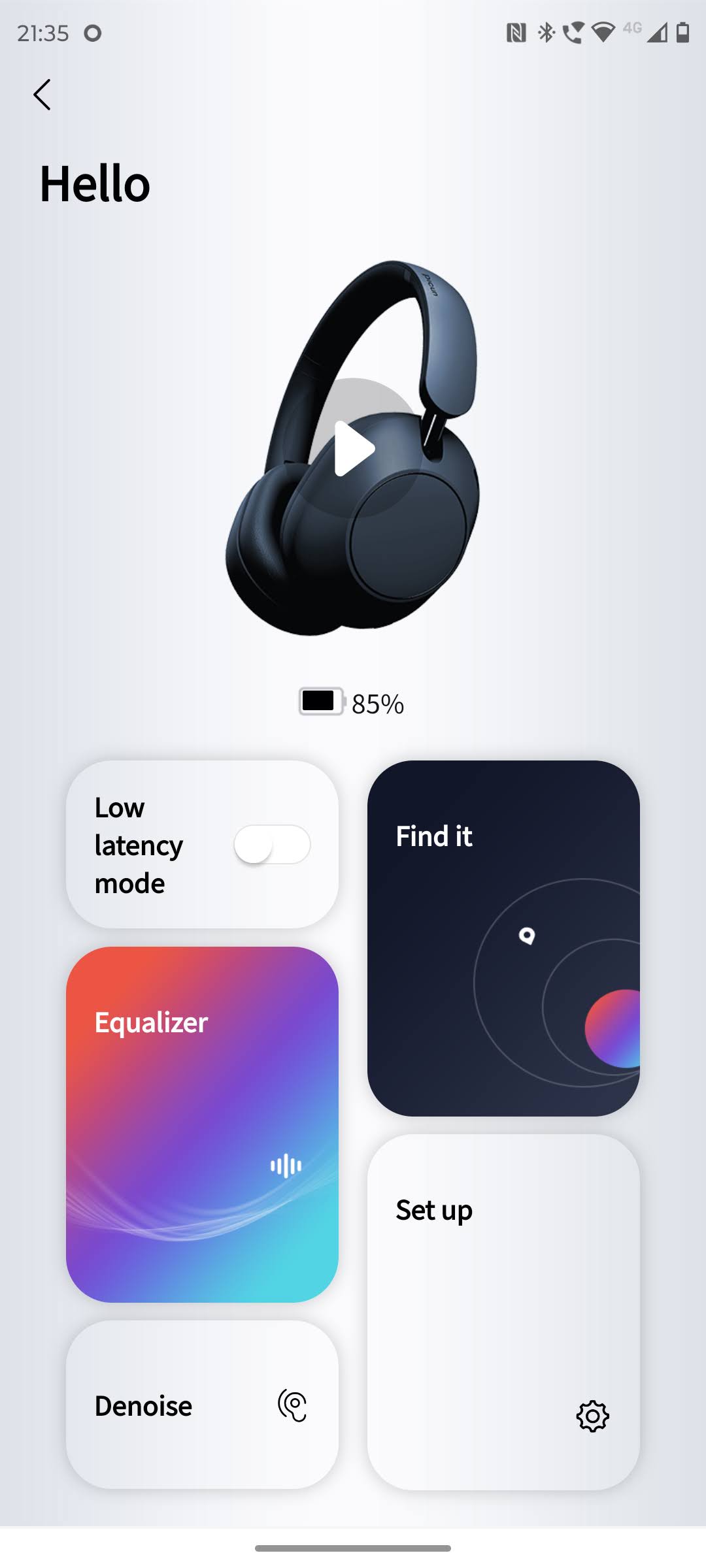Go back using the top-left arrow

[42, 95]
